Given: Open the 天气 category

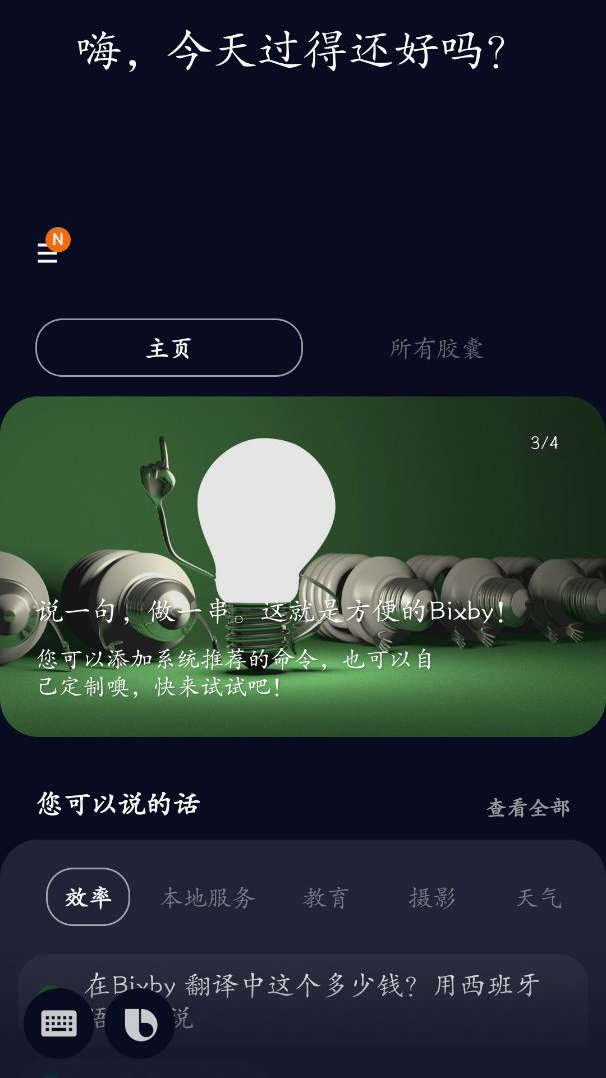Looking at the screenshot, I should tap(538, 897).
